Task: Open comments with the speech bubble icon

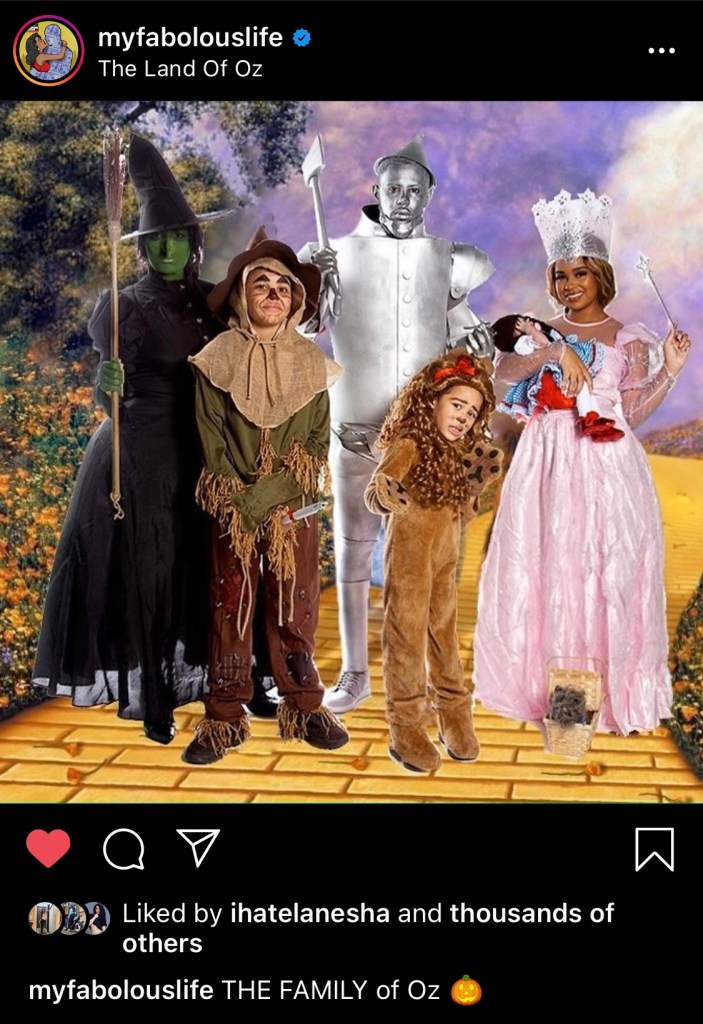Action: click(x=124, y=850)
